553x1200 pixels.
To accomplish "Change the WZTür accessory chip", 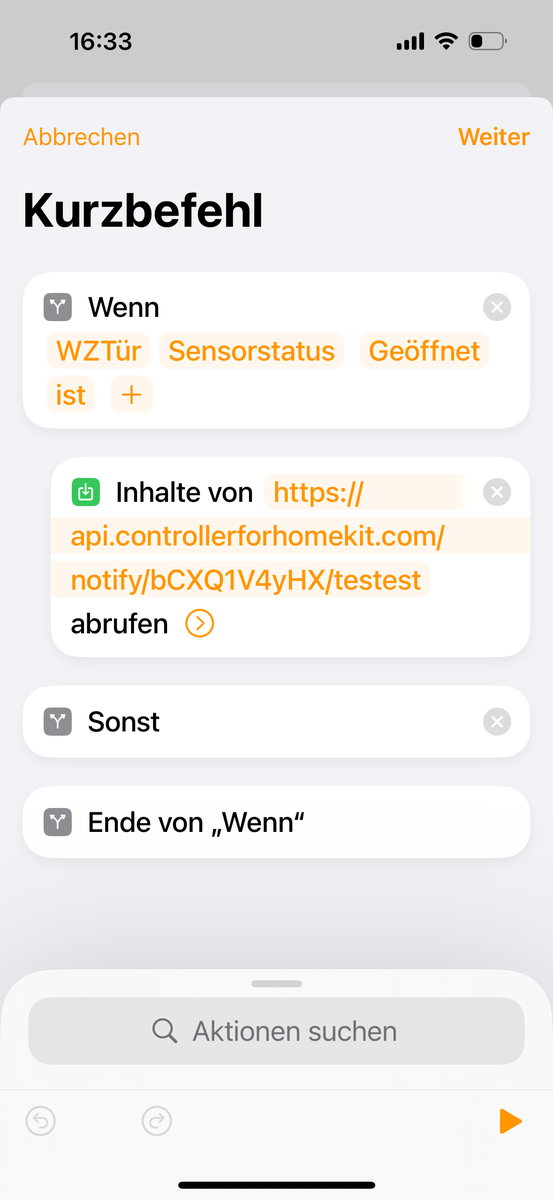I will click(98, 351).
